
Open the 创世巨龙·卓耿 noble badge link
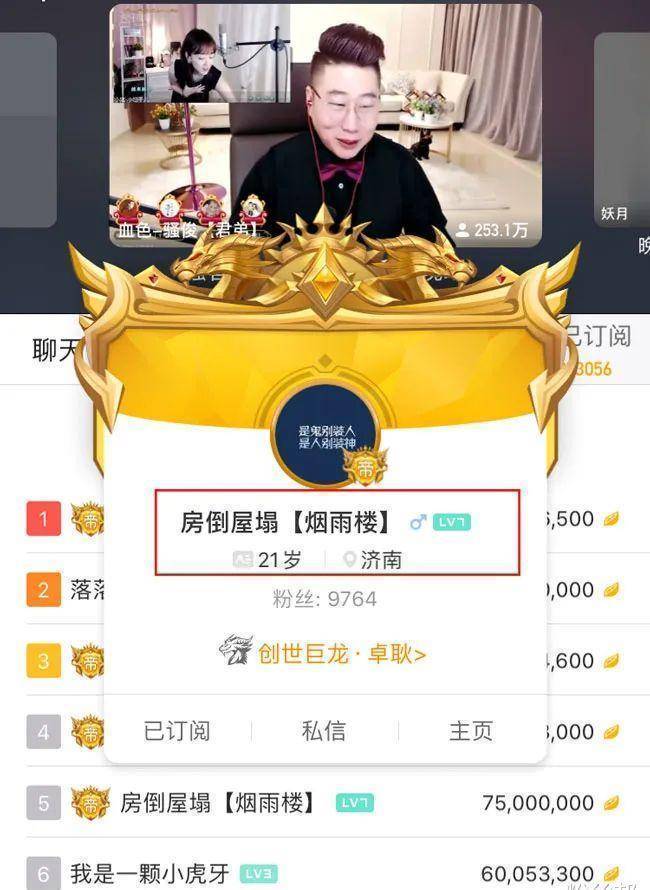click(325, 654)
